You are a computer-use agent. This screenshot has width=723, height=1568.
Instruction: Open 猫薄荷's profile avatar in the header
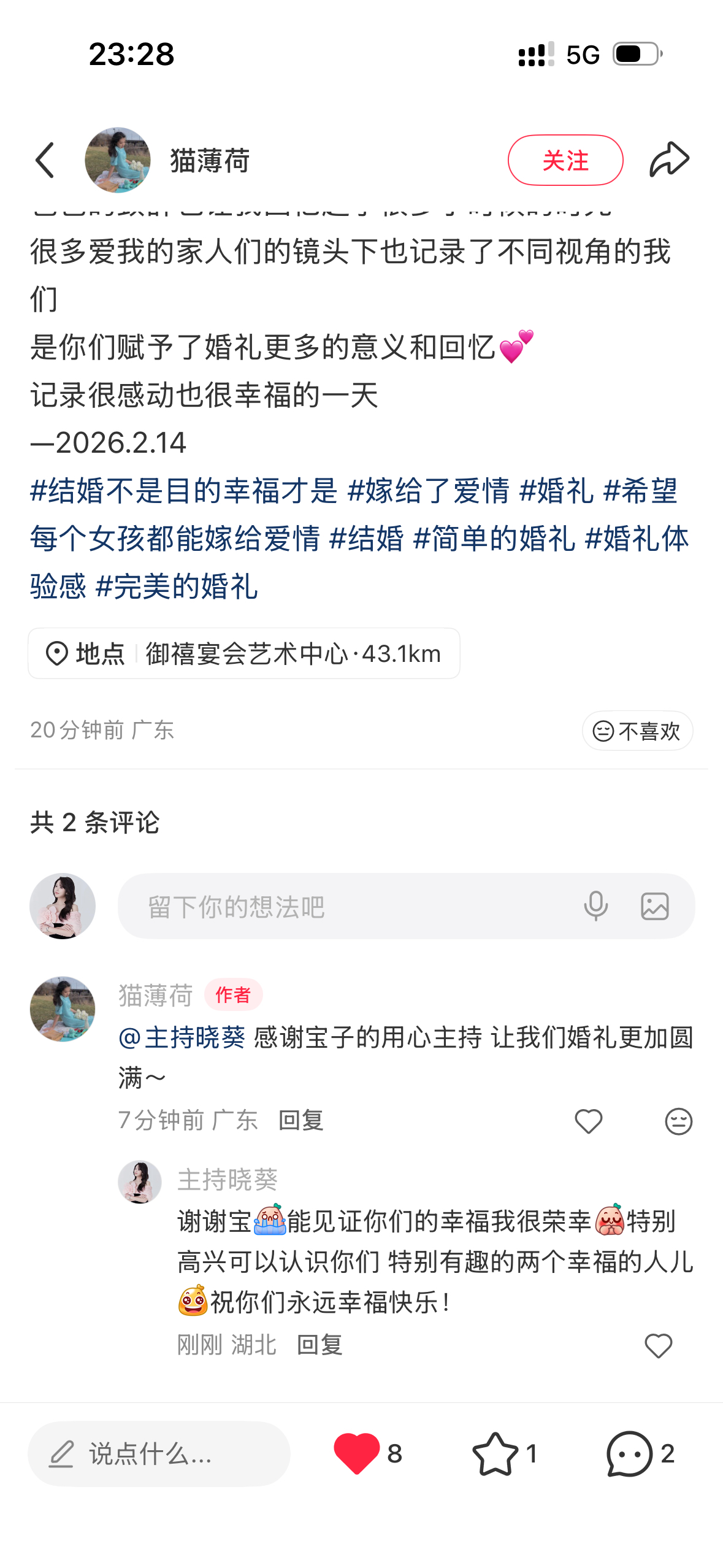[118, 160]
